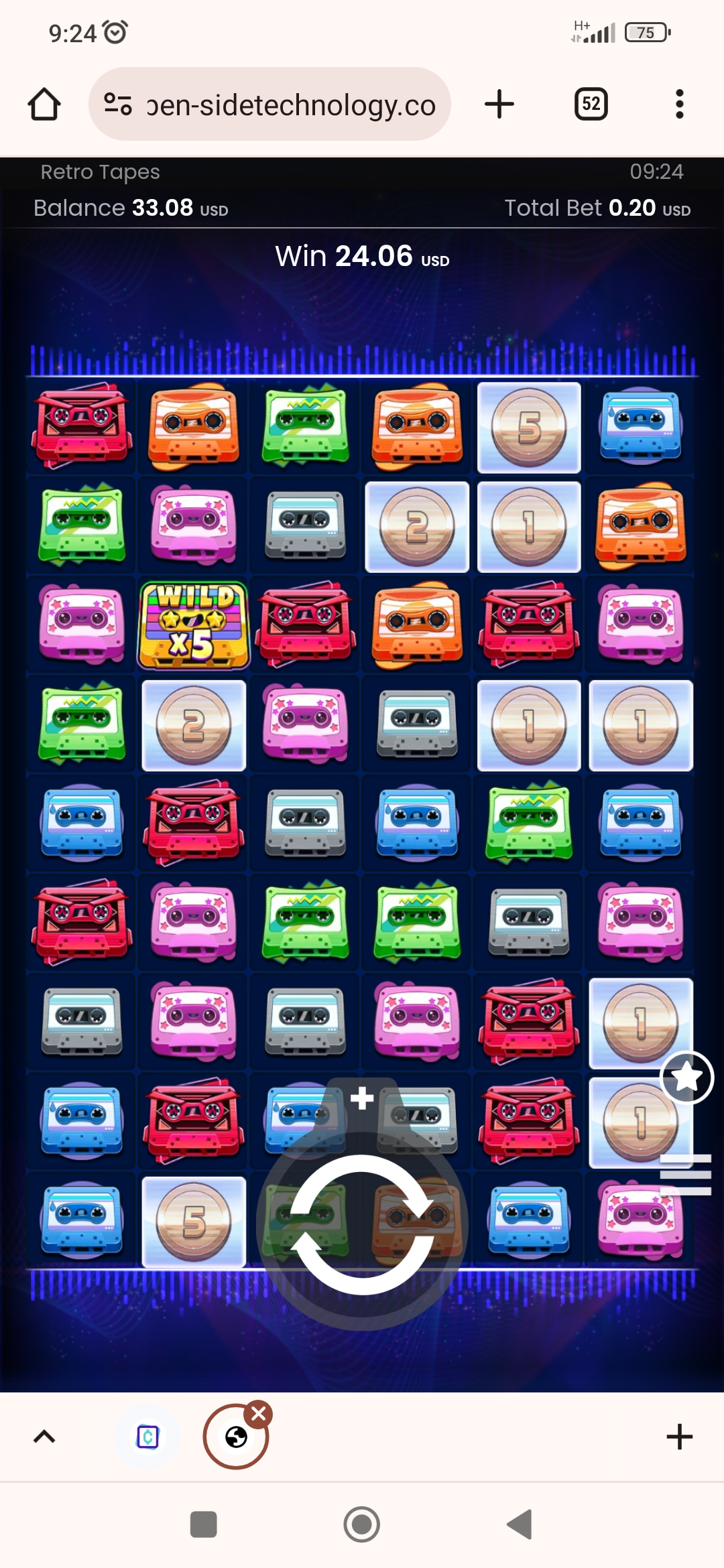Expand the bottom bar with the up chevron
Screen dimensions: 724x1568
click(44, 1437)
